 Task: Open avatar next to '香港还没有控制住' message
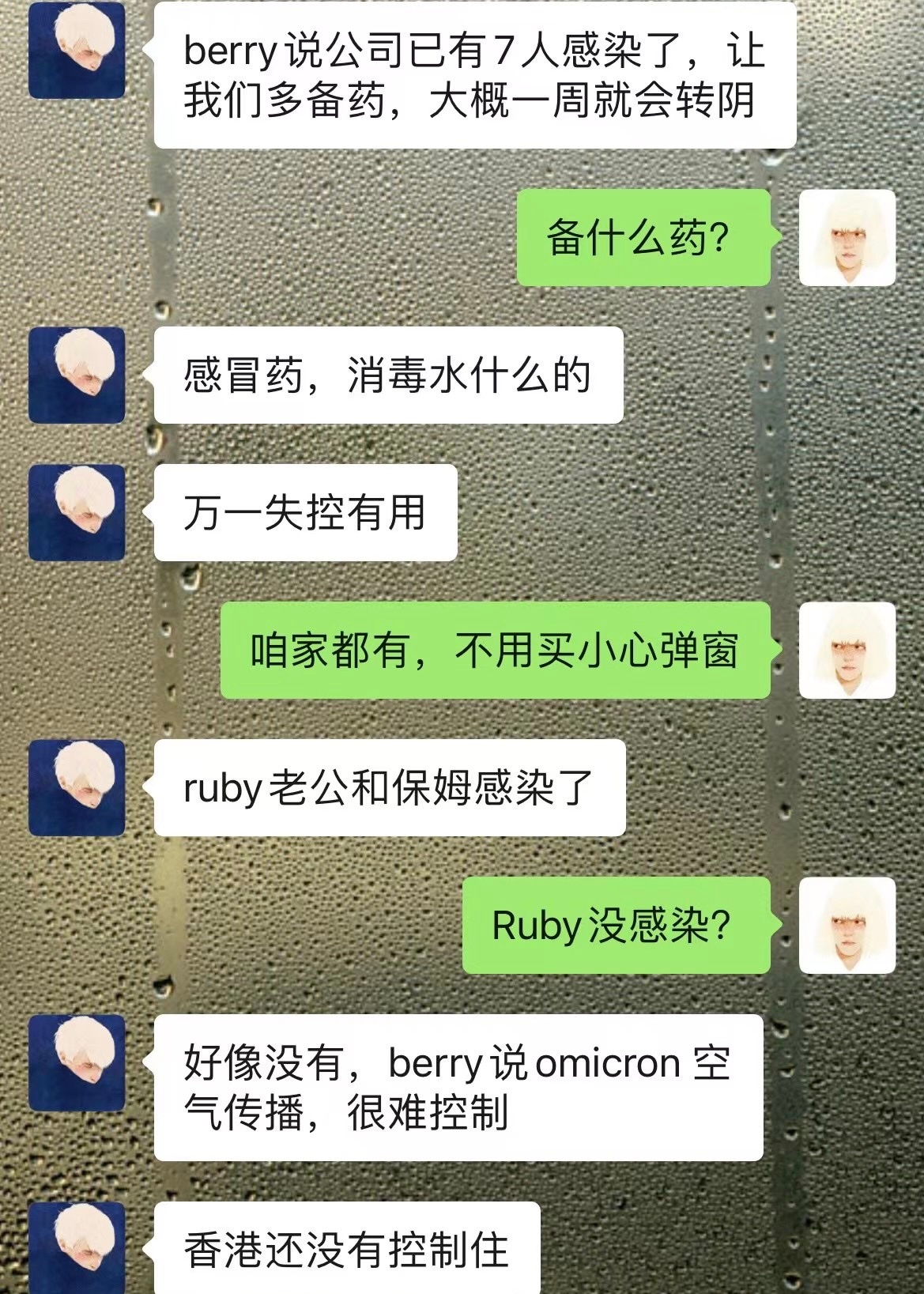(x=77, y=1249)
